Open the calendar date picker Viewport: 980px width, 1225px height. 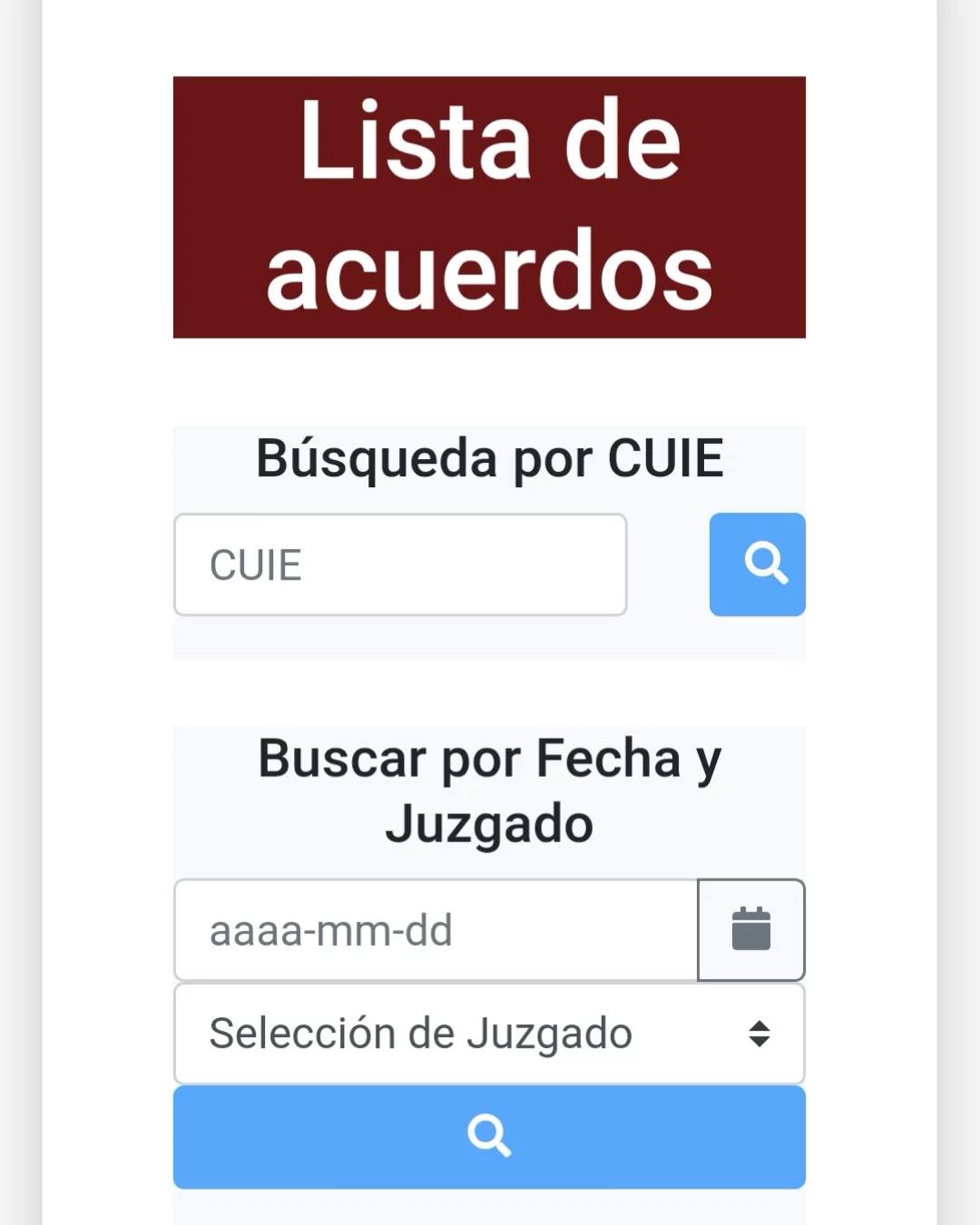(750, 930)
